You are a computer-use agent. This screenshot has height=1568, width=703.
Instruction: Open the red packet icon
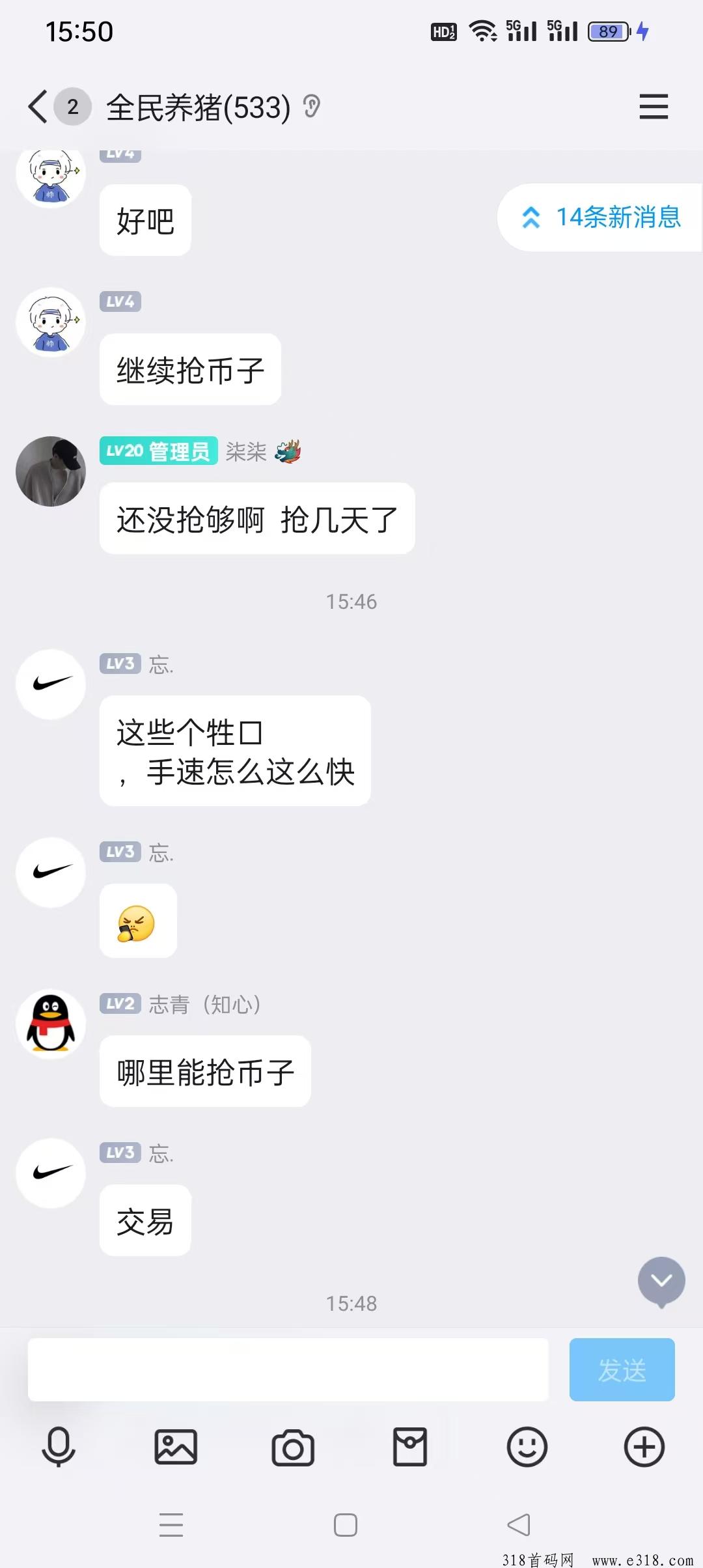(410, 1447)
